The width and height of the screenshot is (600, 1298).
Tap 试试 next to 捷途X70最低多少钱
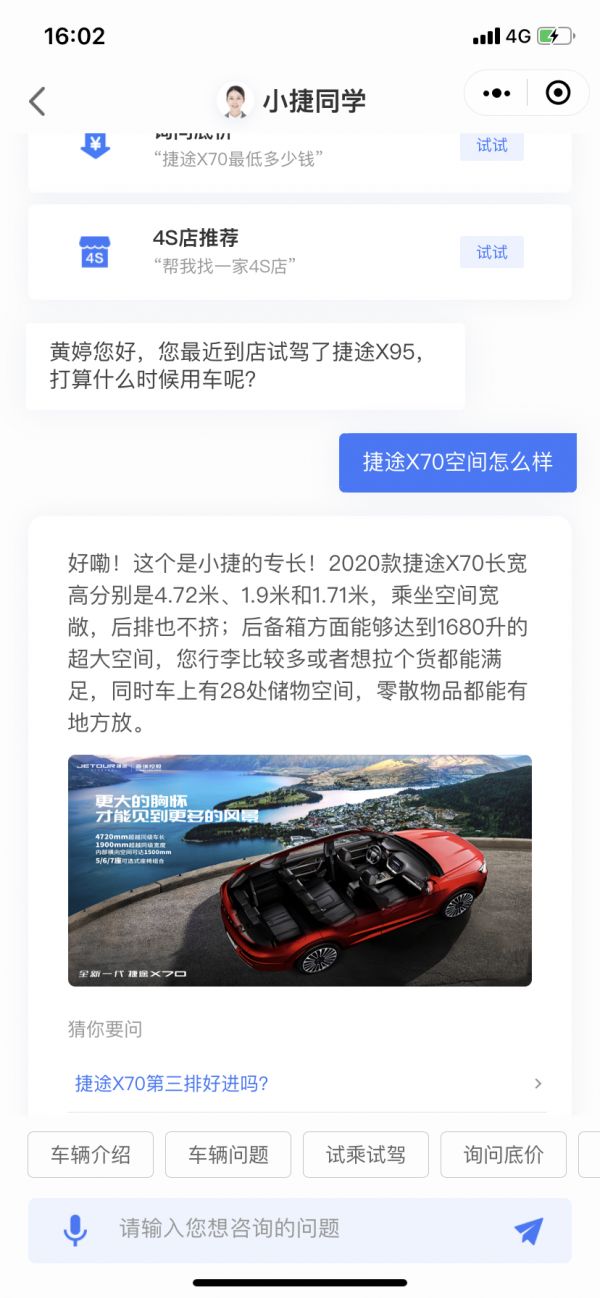[x=491, y=146]
